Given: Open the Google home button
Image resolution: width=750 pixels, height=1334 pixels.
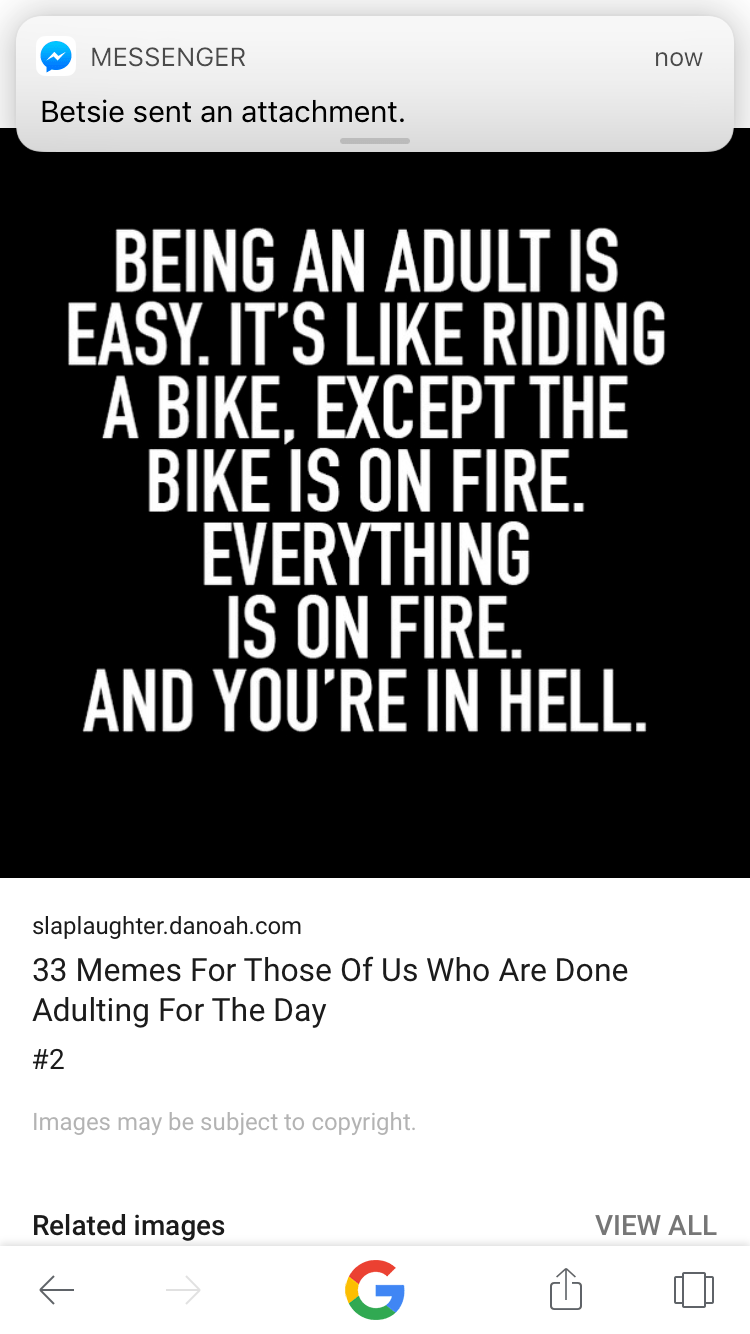Looking at the screenshot, I should [x=375, y=1289].
